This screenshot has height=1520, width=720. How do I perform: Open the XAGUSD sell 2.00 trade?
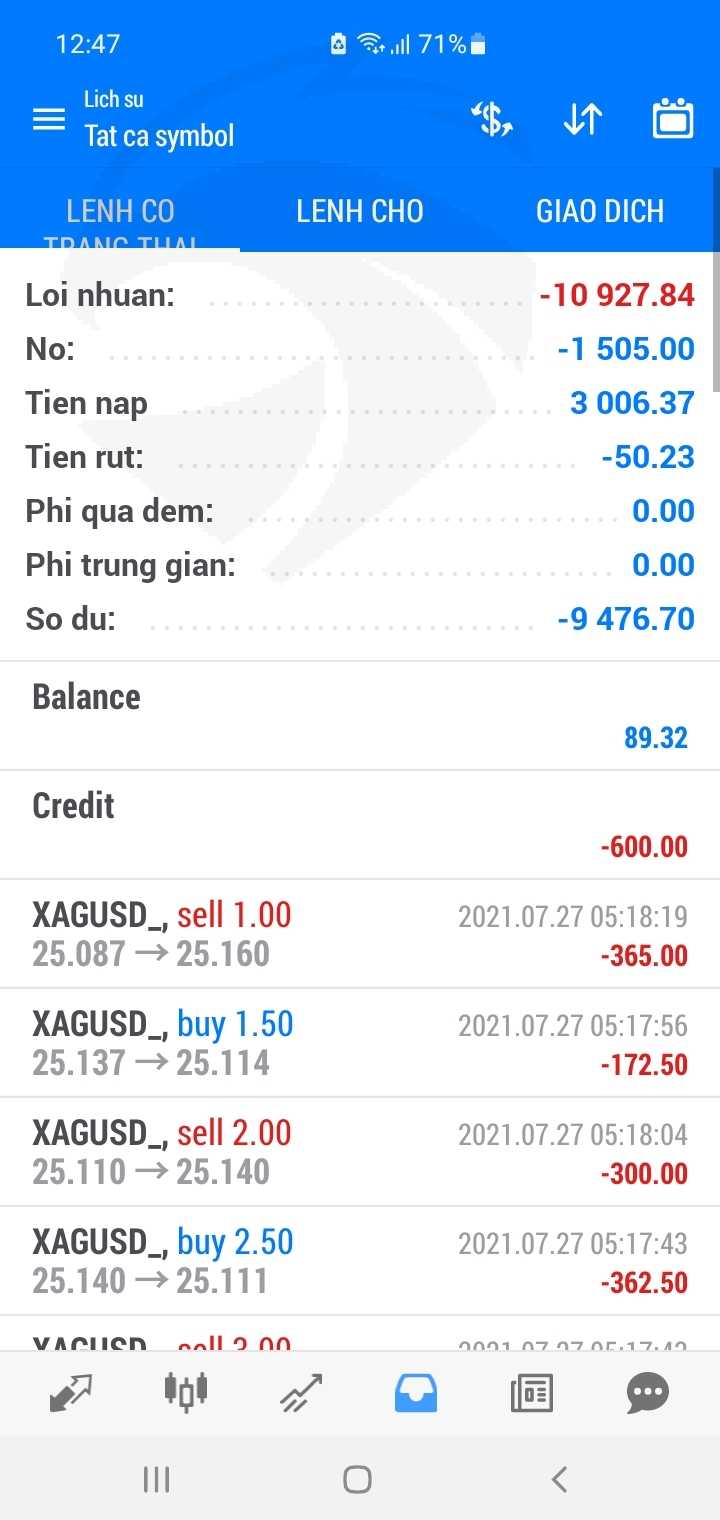point(360,1152)
